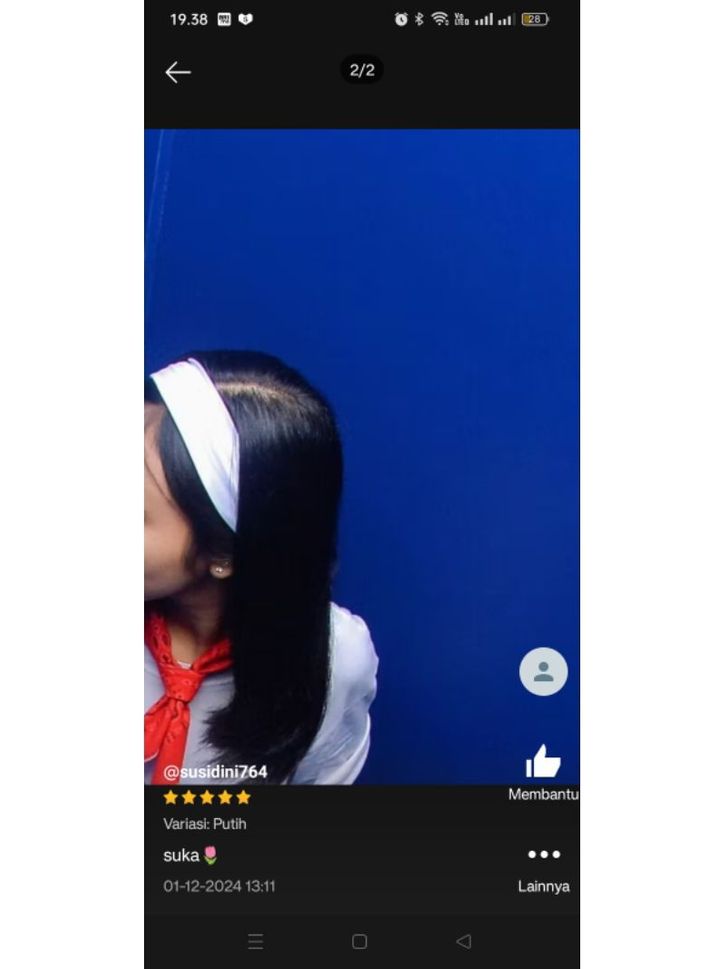Mark the review as Membantu
Image resolution: width=726 pixels, height=969 pixels.
[543, 763]
